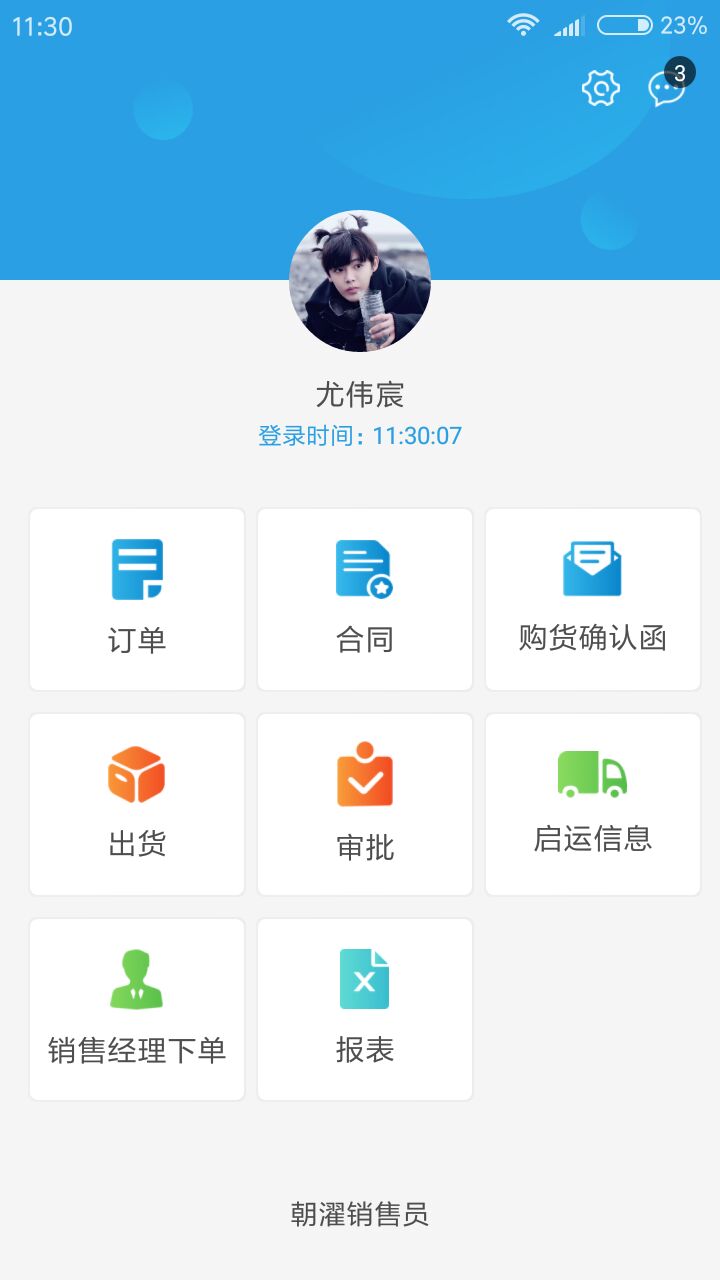Viewport: 720px width, 1280px height.
Task: Open messages with 3 unread
Action: click(x=667, y=87)
